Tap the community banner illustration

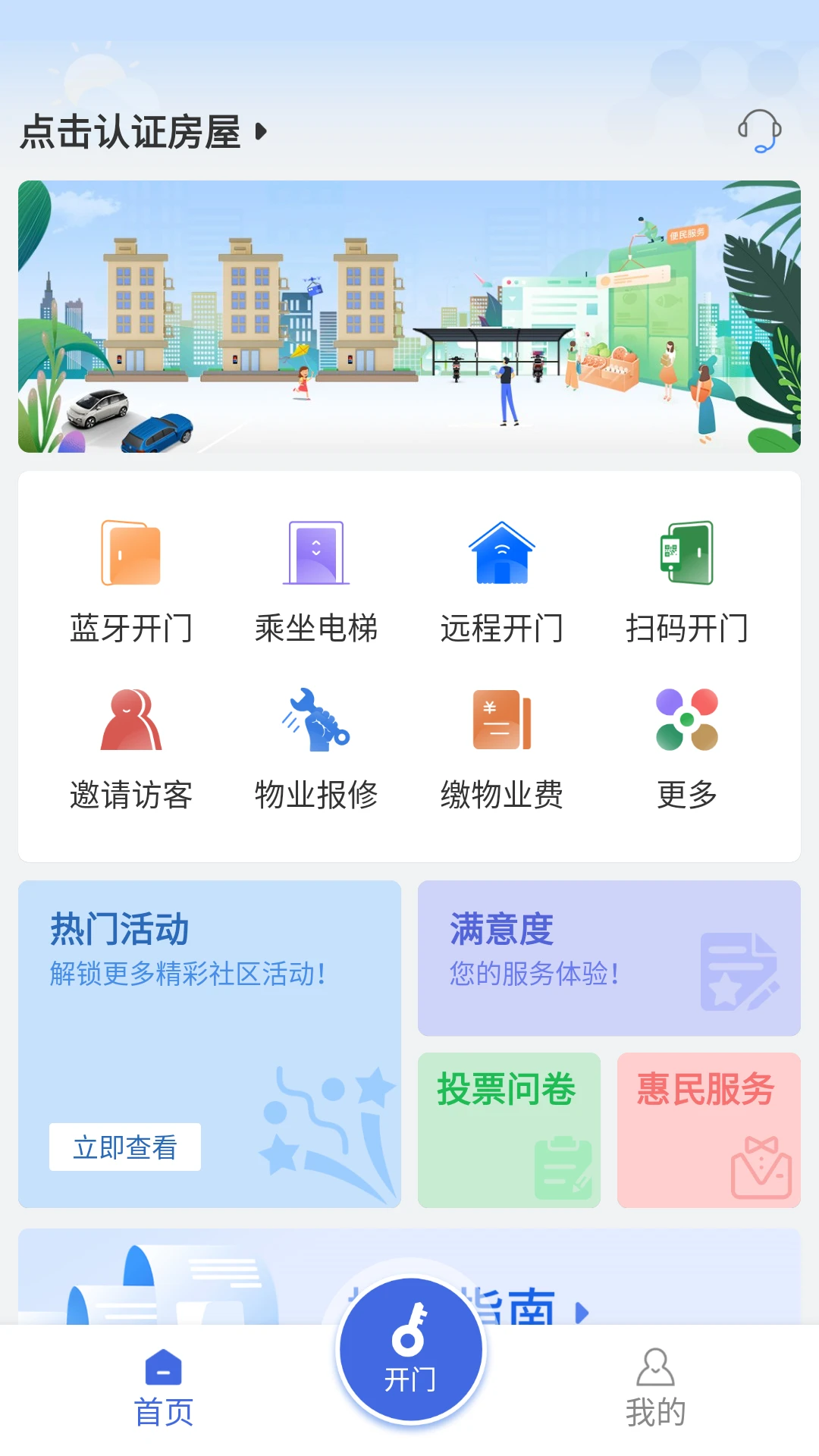(409, 315)
